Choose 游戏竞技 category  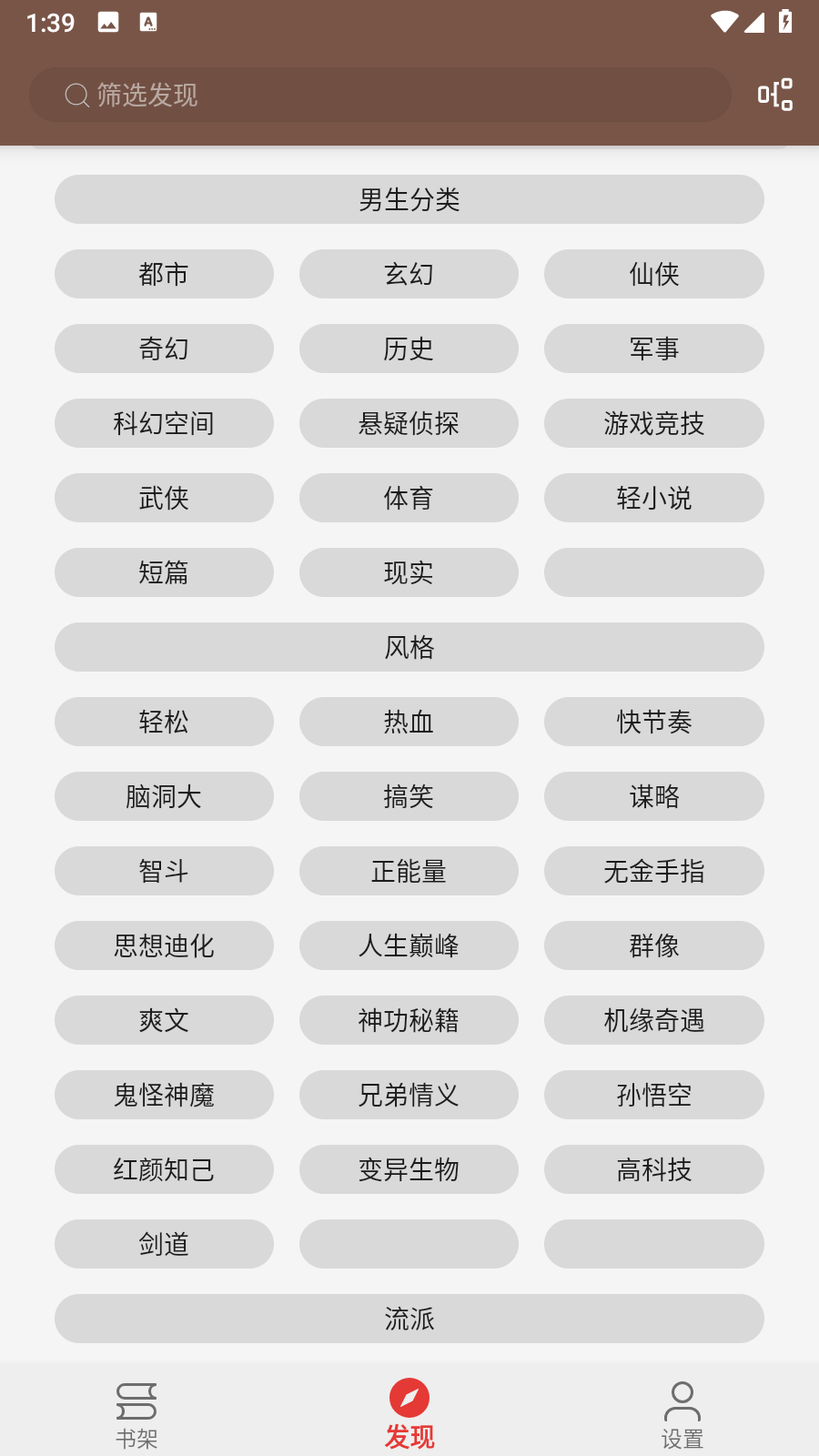pos(654,423)
